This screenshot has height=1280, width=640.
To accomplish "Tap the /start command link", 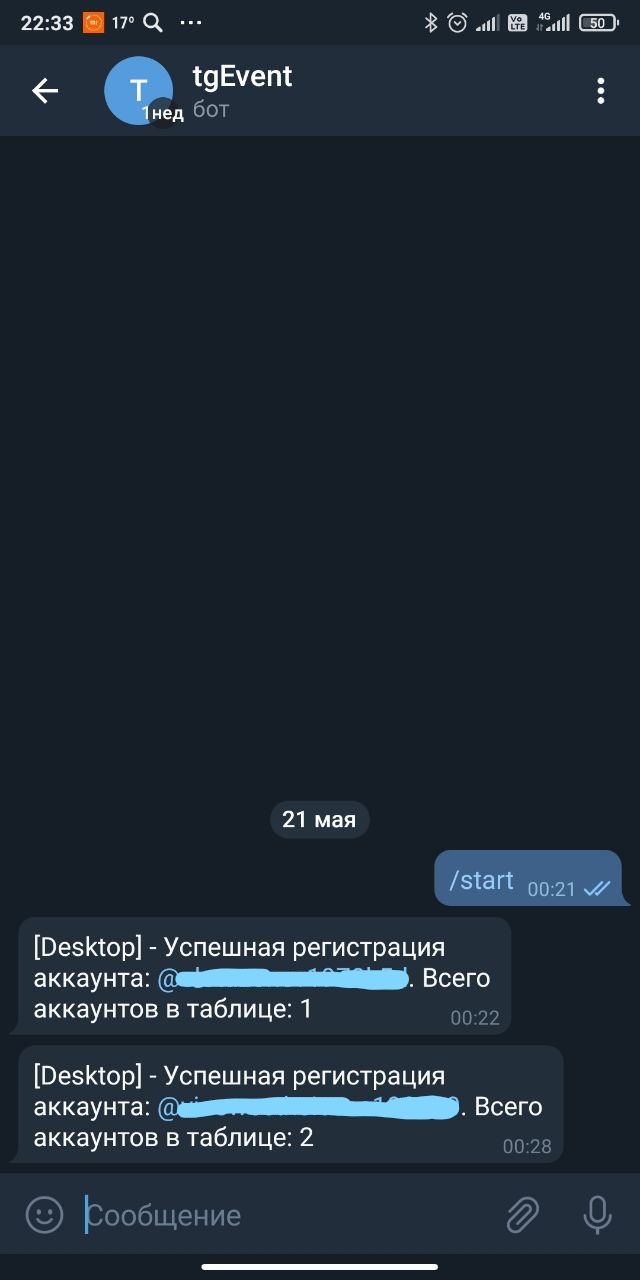I will pos(481,880).
